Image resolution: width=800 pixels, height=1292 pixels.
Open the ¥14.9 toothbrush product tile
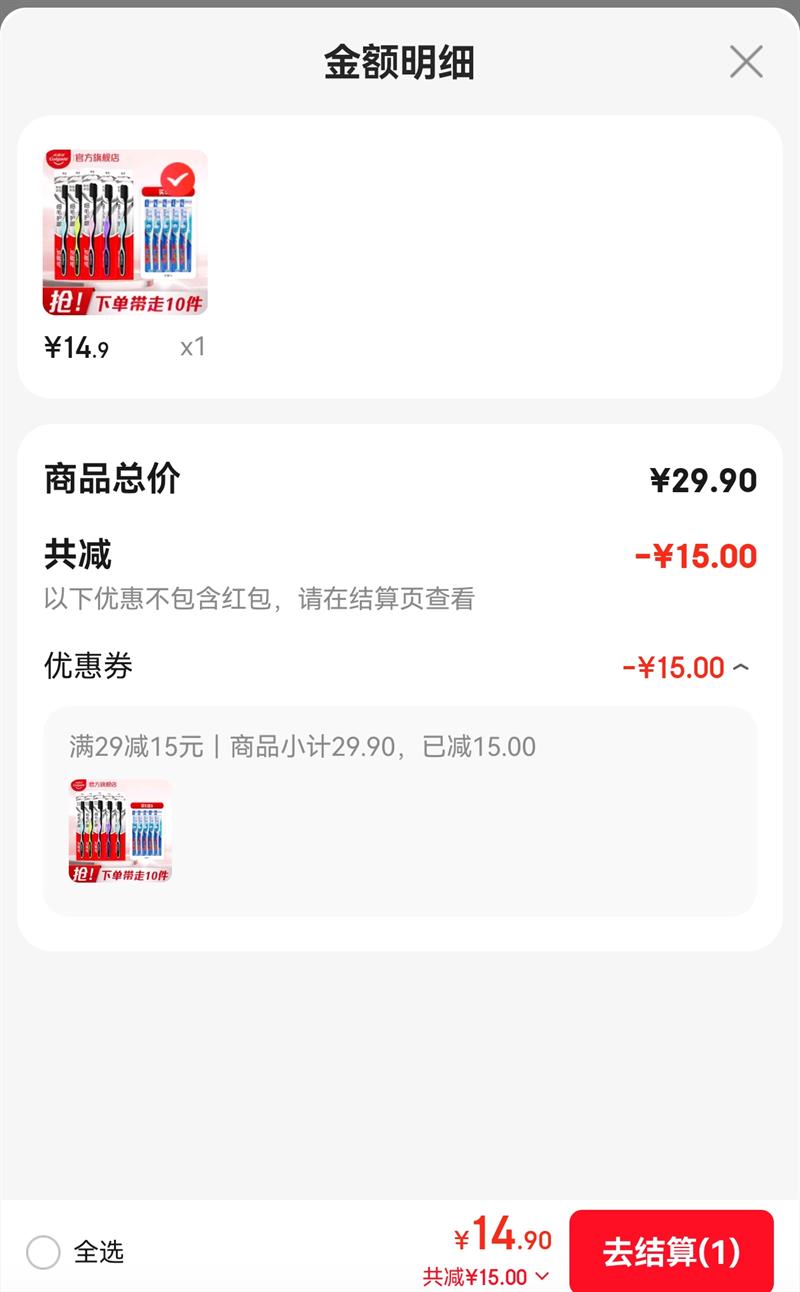coord(125,233)
